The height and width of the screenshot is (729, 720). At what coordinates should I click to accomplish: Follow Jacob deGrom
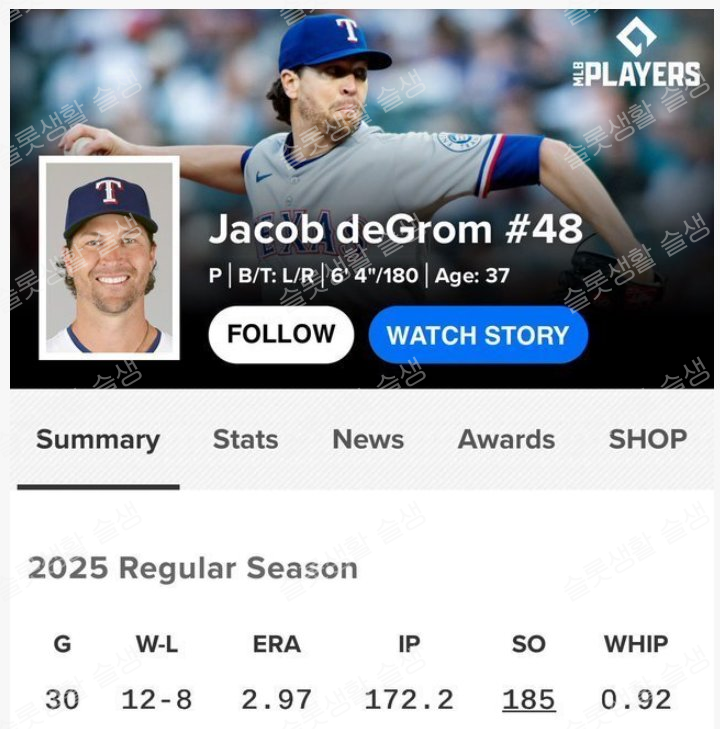[281, 334]
